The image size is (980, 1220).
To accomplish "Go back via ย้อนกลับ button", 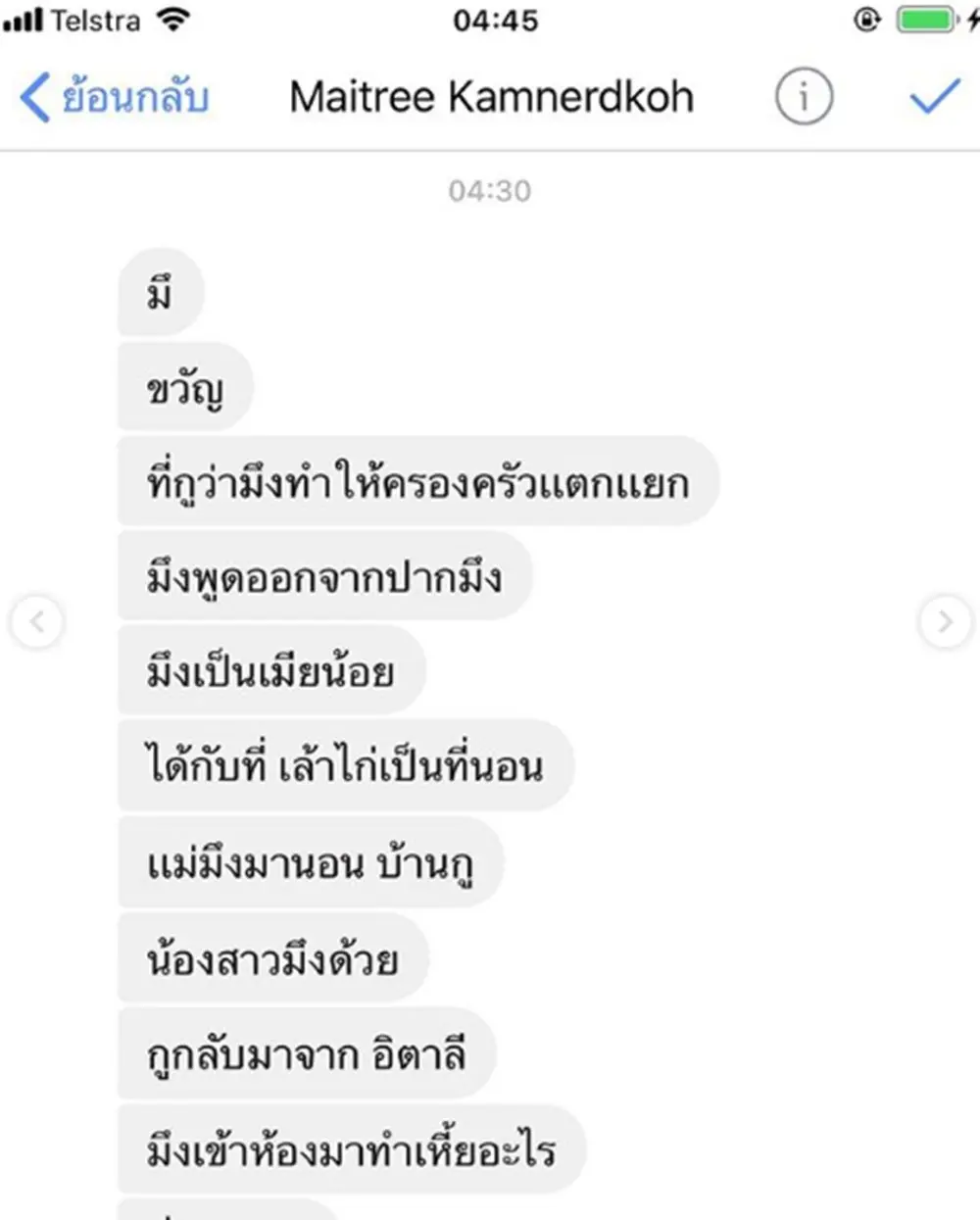I will (114, 98).
